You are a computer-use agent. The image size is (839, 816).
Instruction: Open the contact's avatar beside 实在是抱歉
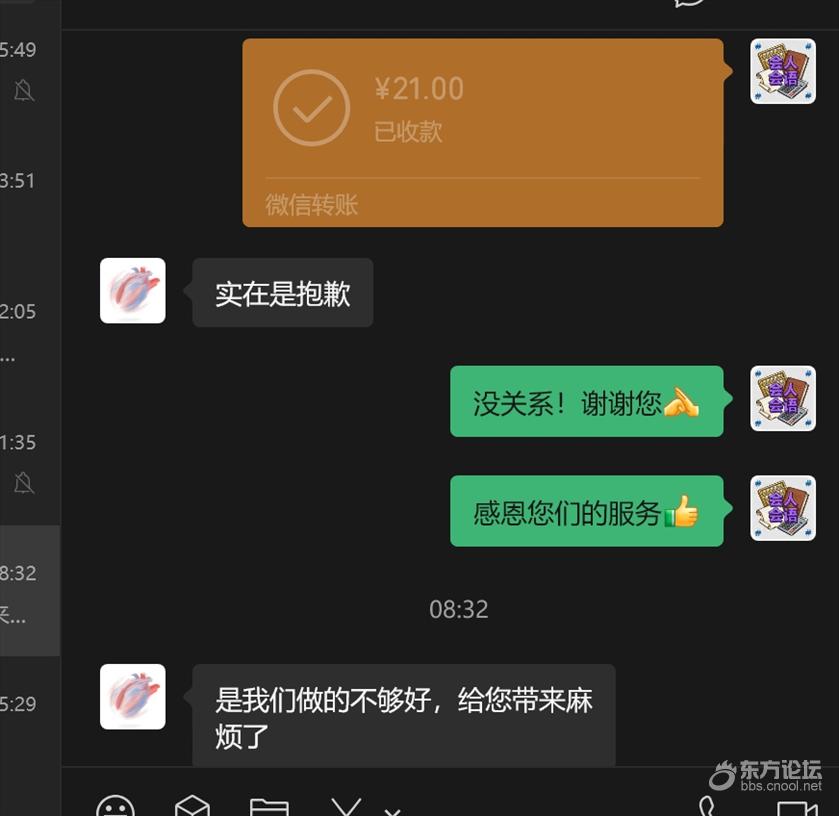(x=133, y=291)
